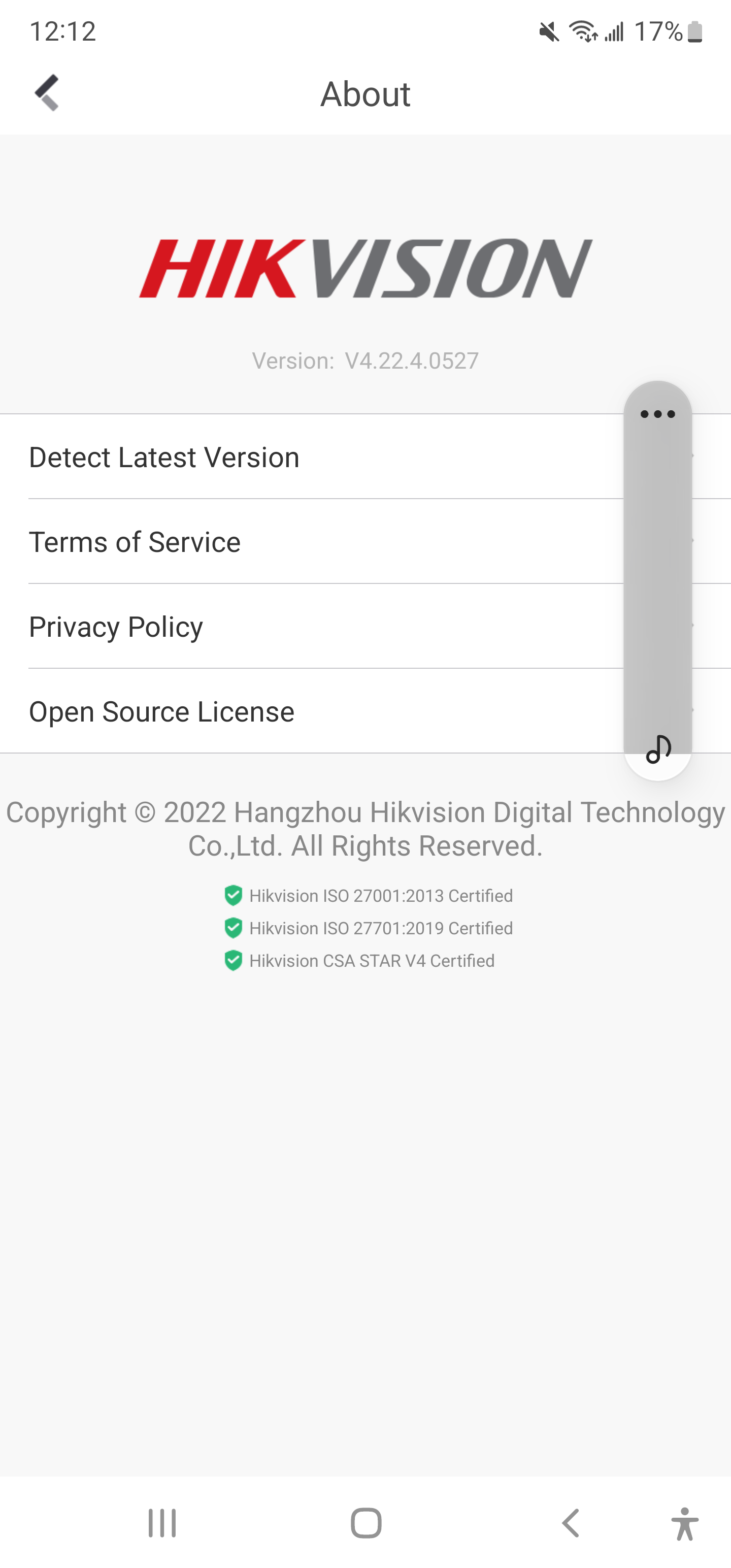Tap the three-dot floating overlay button
This screenshot has width=731, height=1568.
657,414
